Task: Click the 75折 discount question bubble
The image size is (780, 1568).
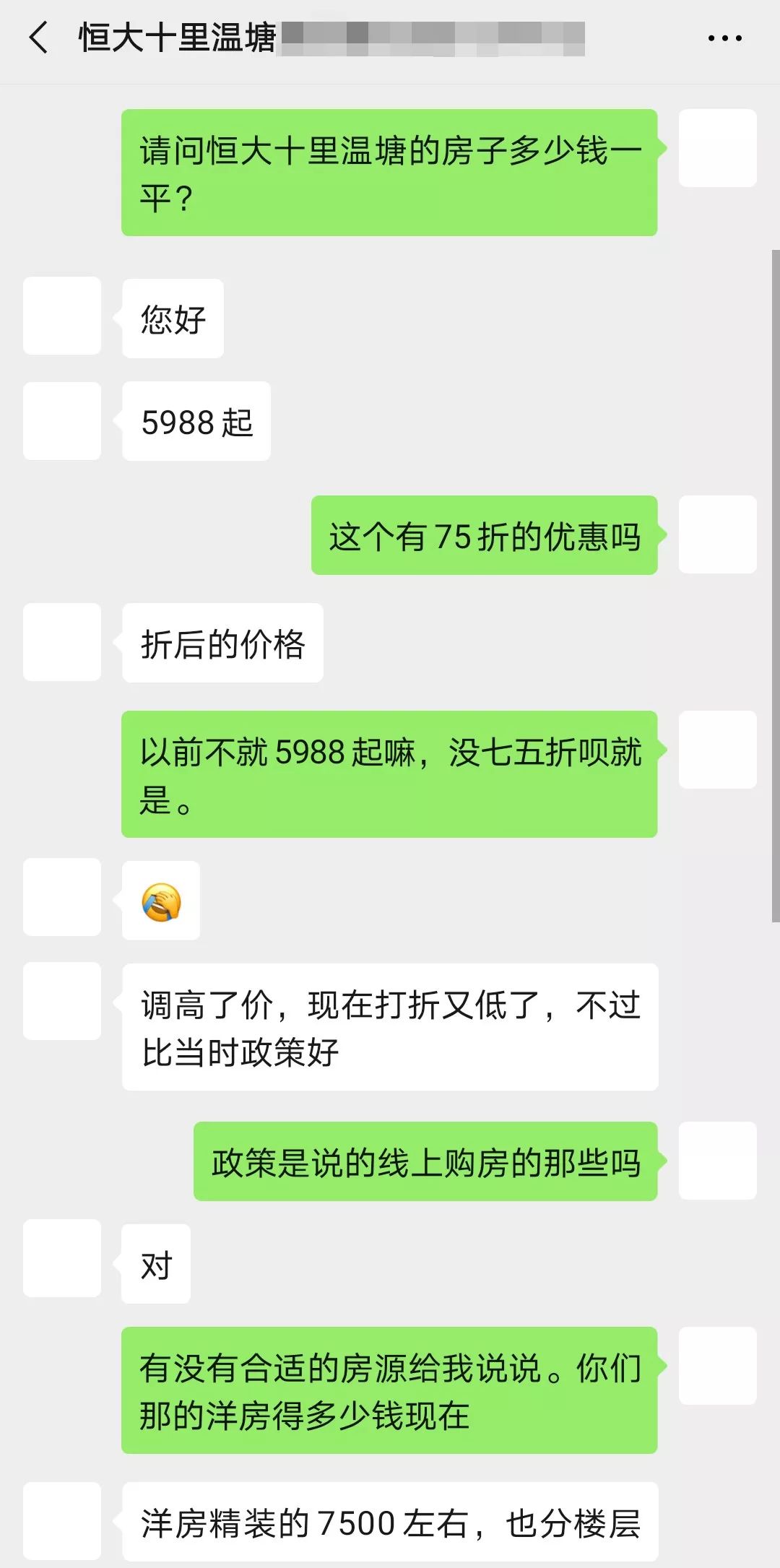Action: [484, 536]
